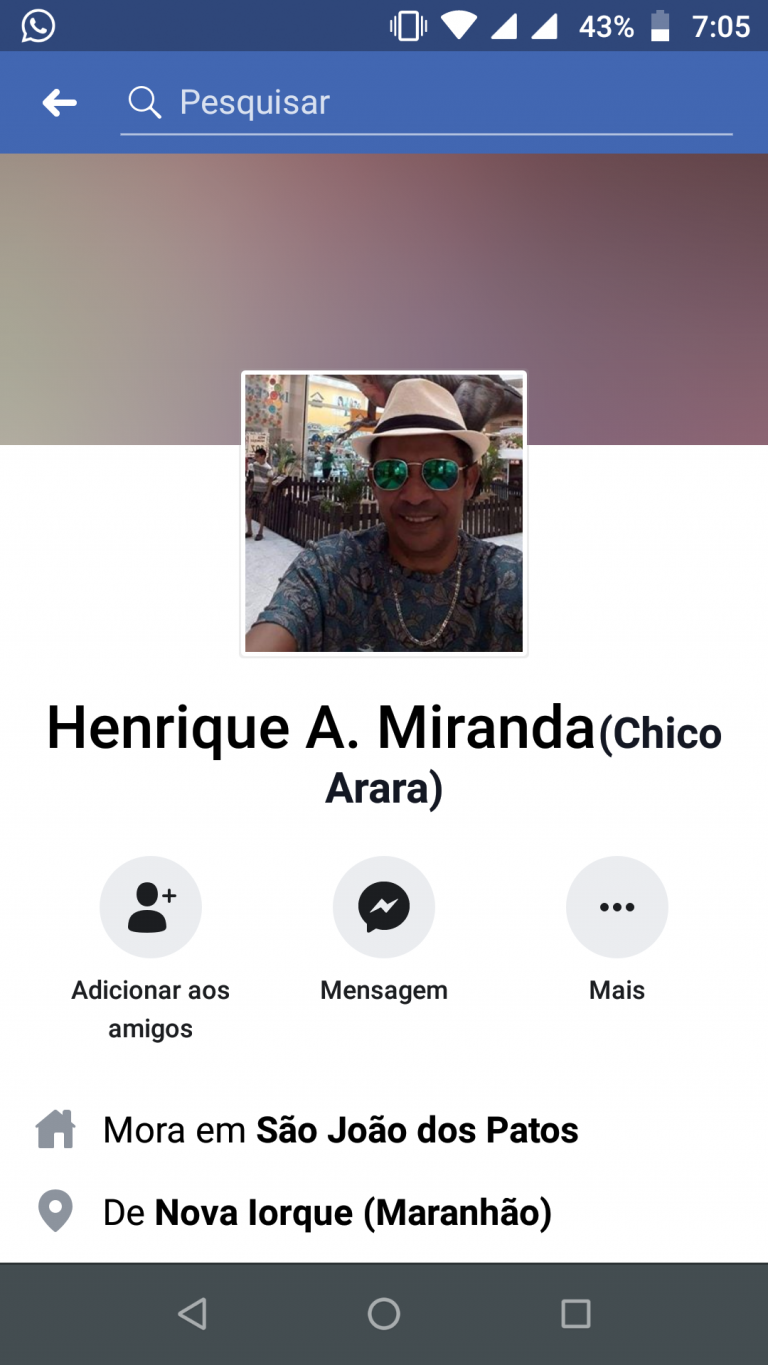Image resolution: width=768 pixels, height=1365 pixels.
Task: Go back using the top arrow
Action: pyautogui.click(x=59, y=102)
